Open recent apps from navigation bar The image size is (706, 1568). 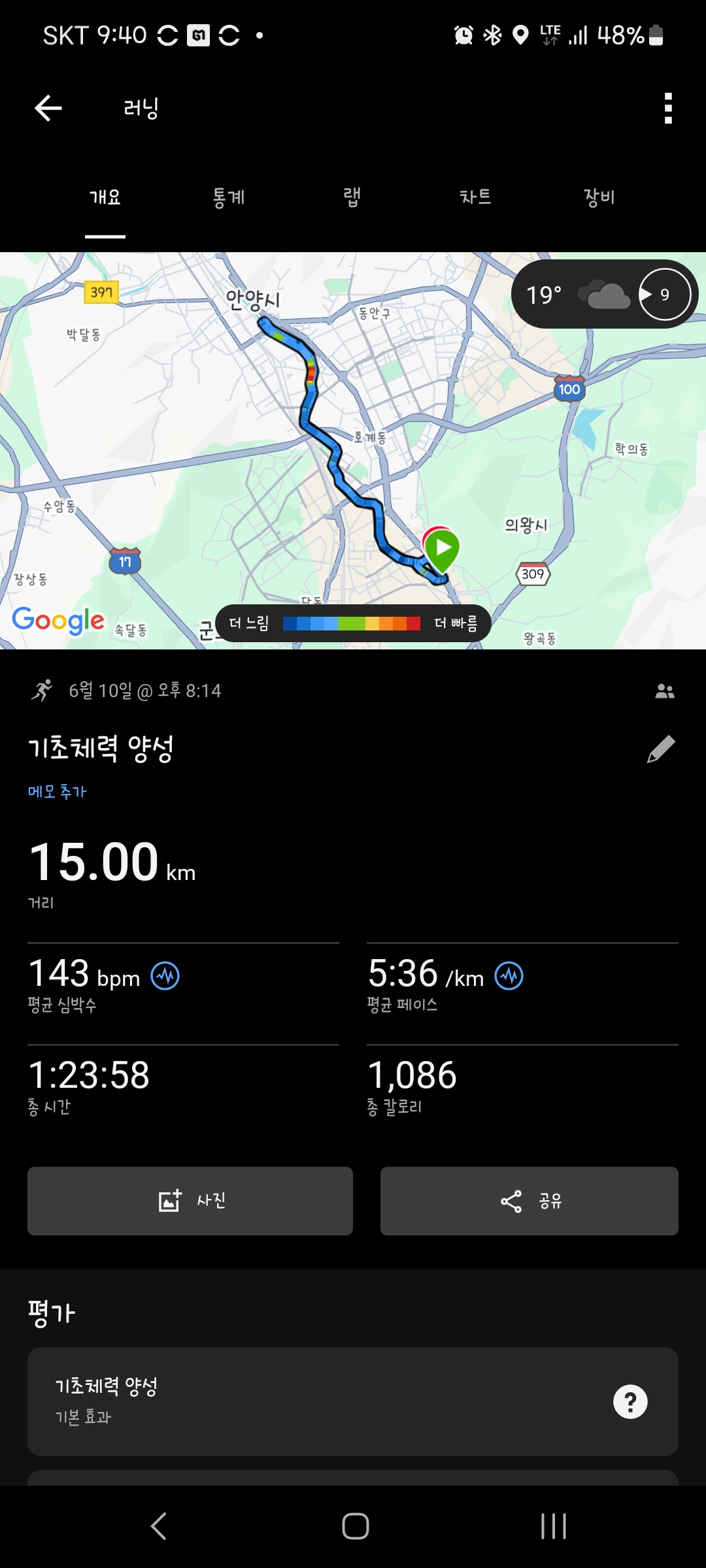click(x=554, y=1526)
